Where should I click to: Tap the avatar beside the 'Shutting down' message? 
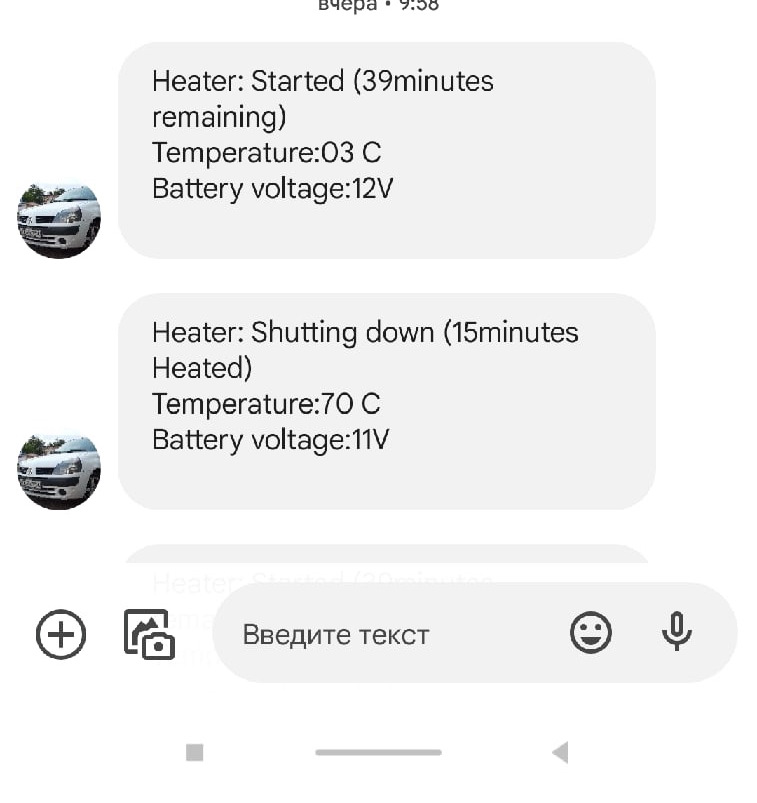coord(59,472)
